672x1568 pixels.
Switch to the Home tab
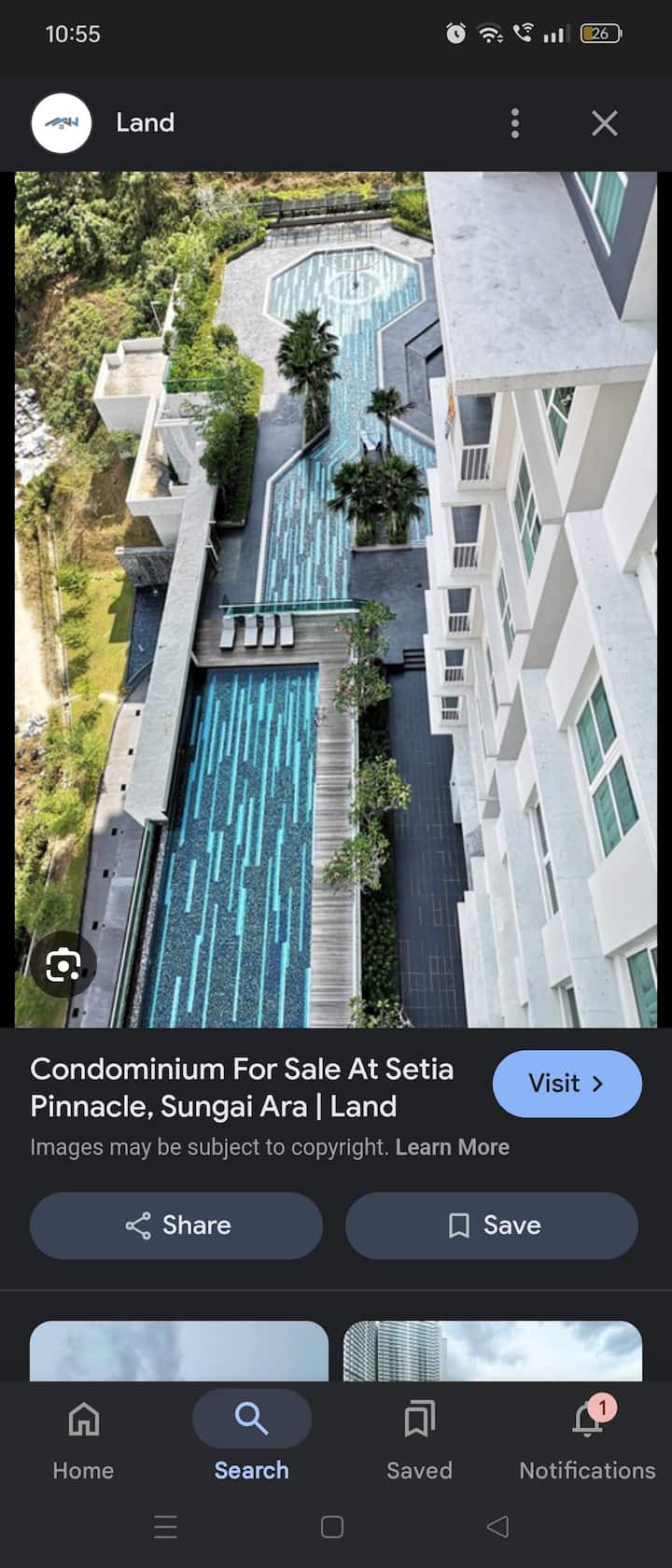[83, 1437]
